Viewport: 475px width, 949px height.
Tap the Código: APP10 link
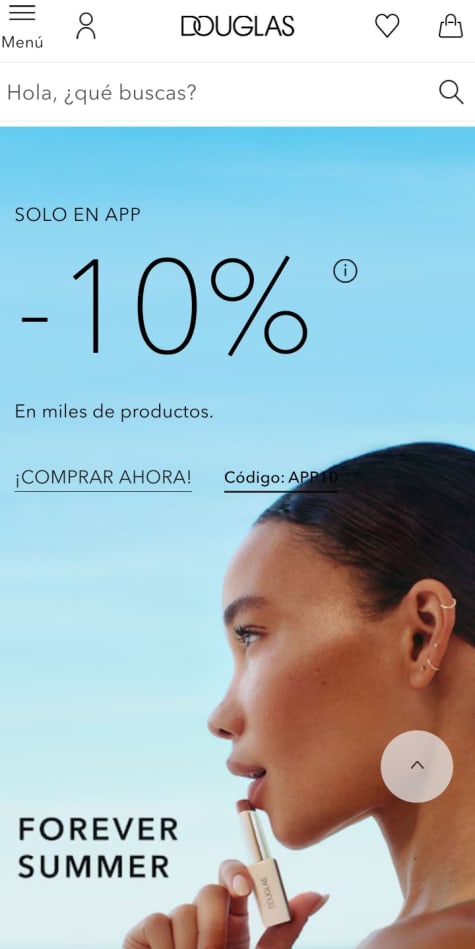pos(281,478)
